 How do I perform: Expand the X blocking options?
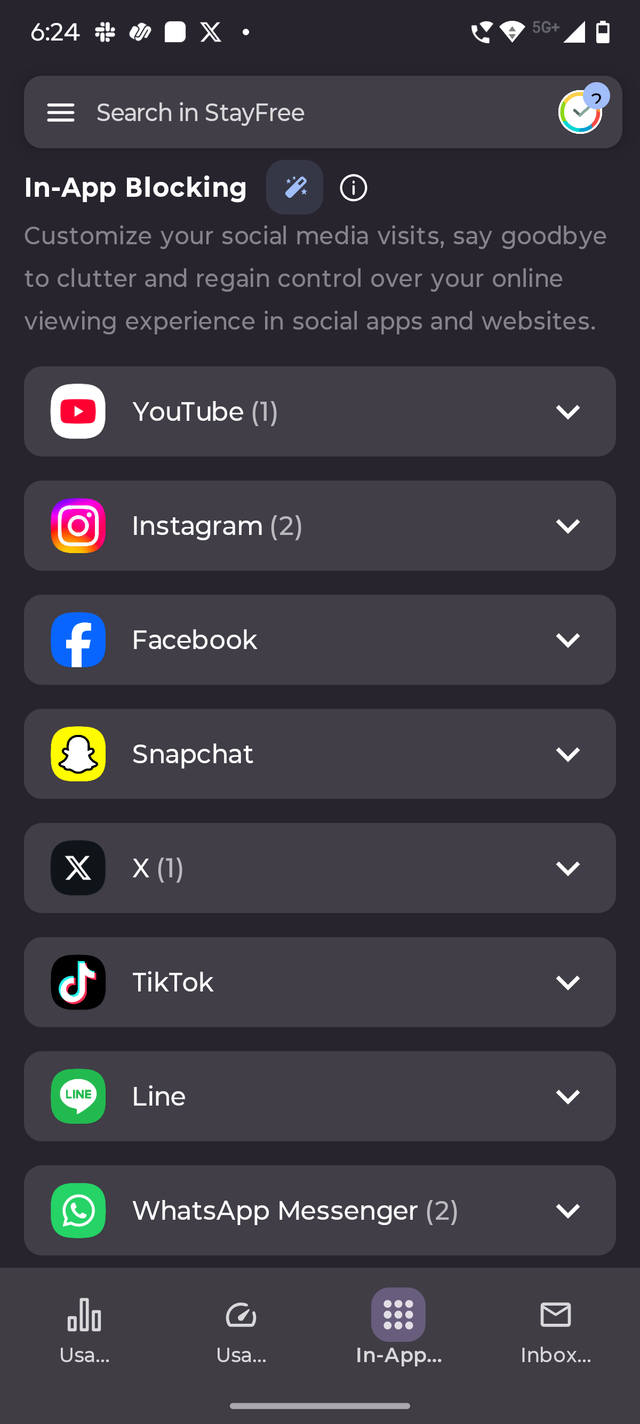(x=567, y=868)
